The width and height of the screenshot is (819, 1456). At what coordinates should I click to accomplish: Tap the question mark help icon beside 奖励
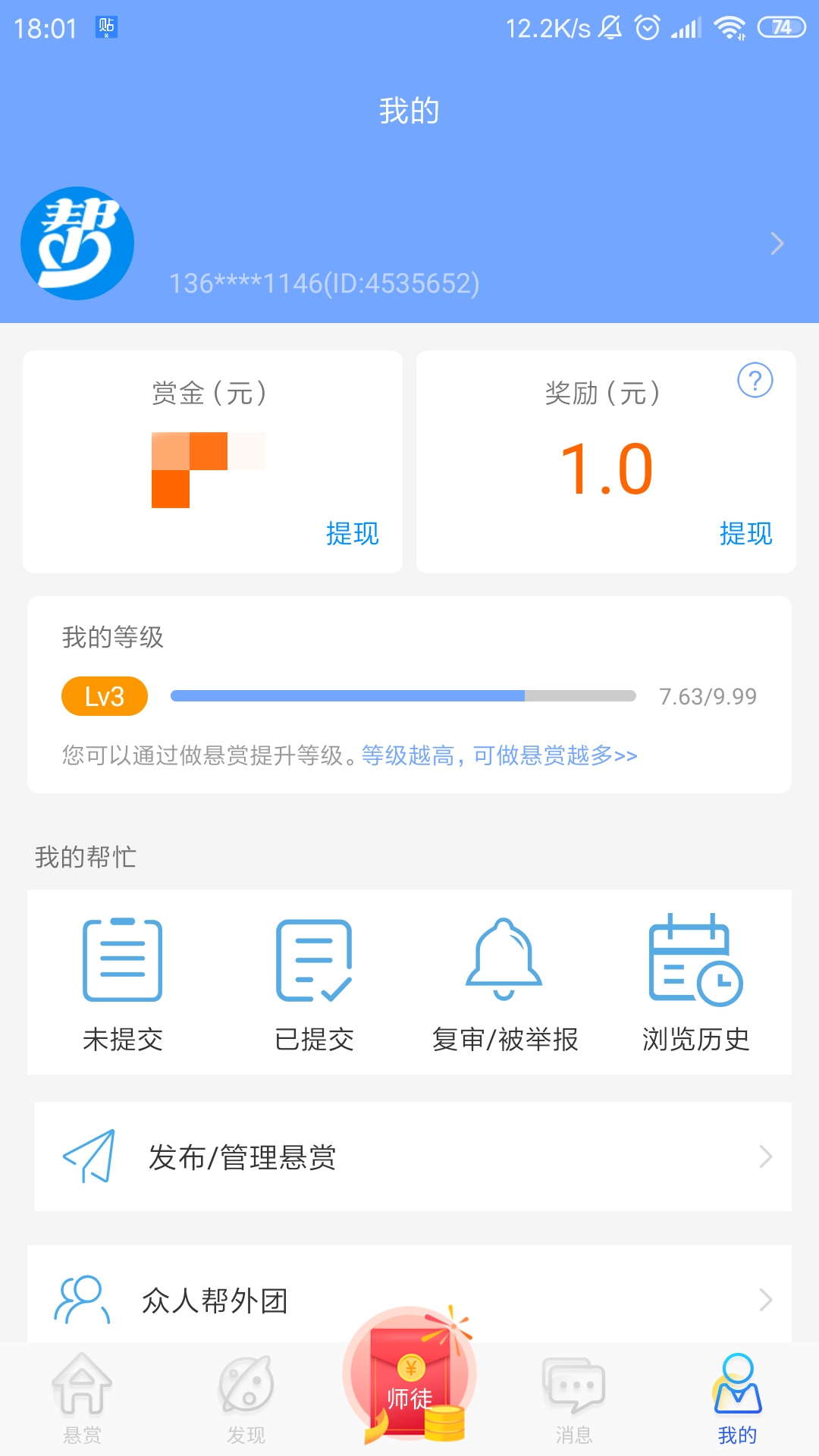point(753,381)
